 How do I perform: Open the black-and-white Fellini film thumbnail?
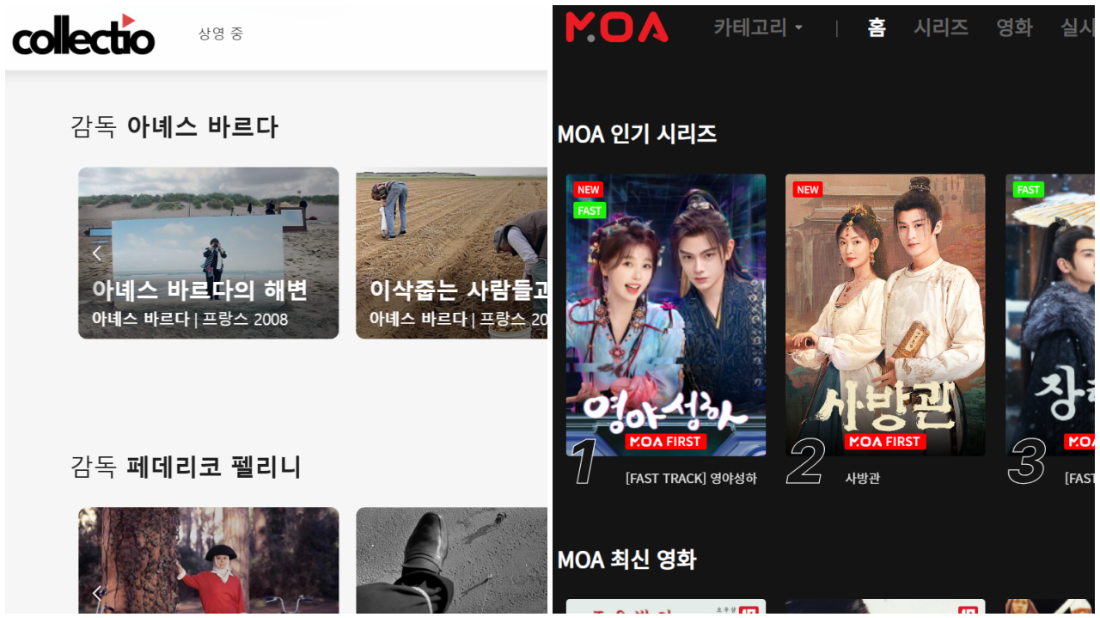(x=451, y=560)
